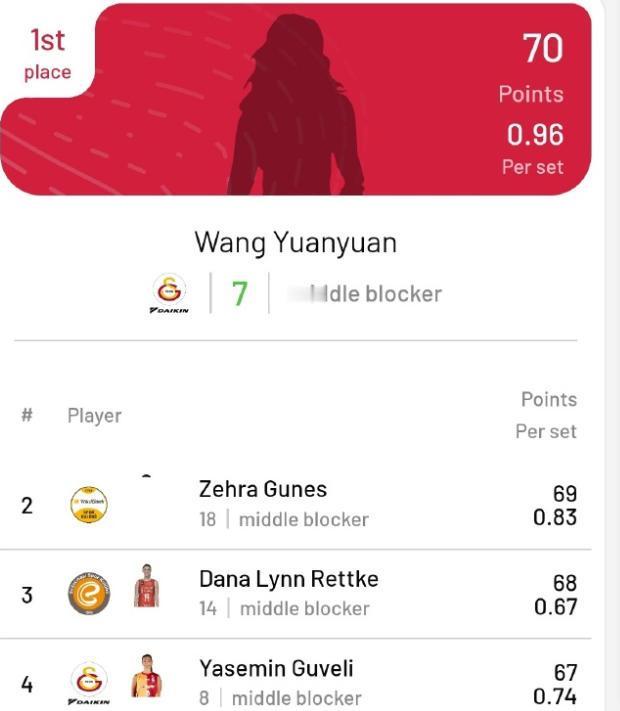Viewport: 620px width, 711px height.
Task: View Dana Lynn Rettke's player profile
Action: coord(288,580)
